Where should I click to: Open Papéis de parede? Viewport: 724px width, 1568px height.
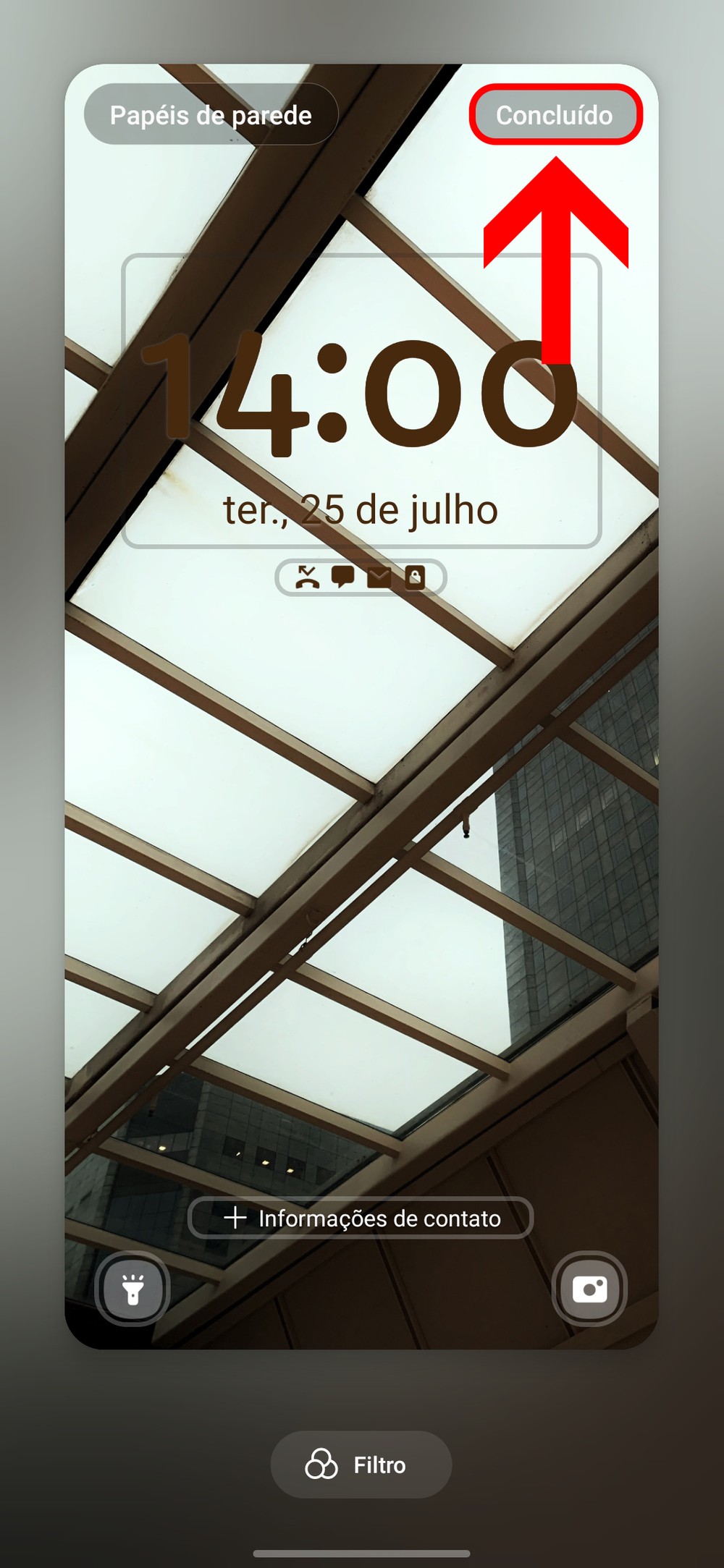[211, 115]
